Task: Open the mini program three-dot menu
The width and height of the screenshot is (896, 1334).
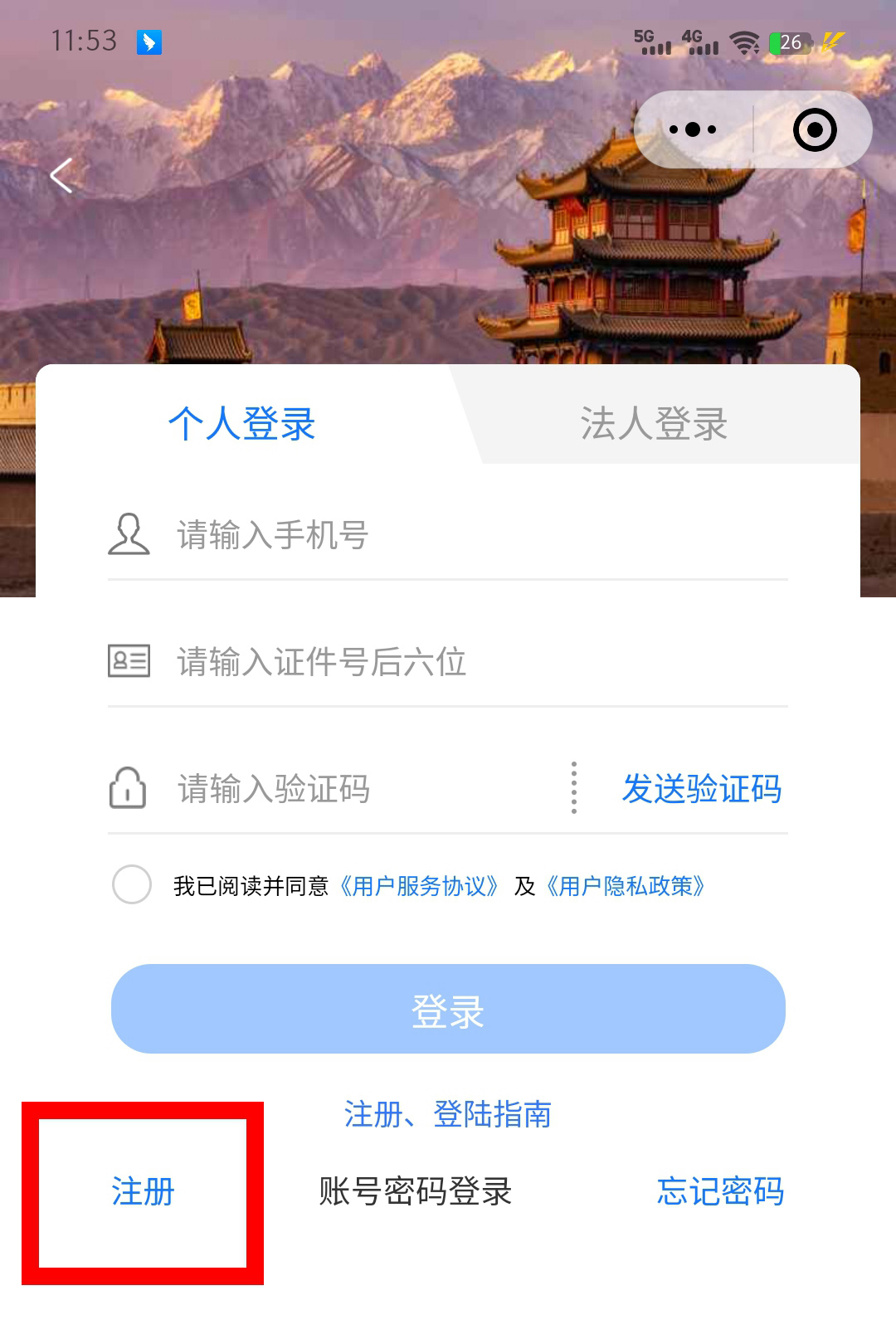Action: (693, 129)
